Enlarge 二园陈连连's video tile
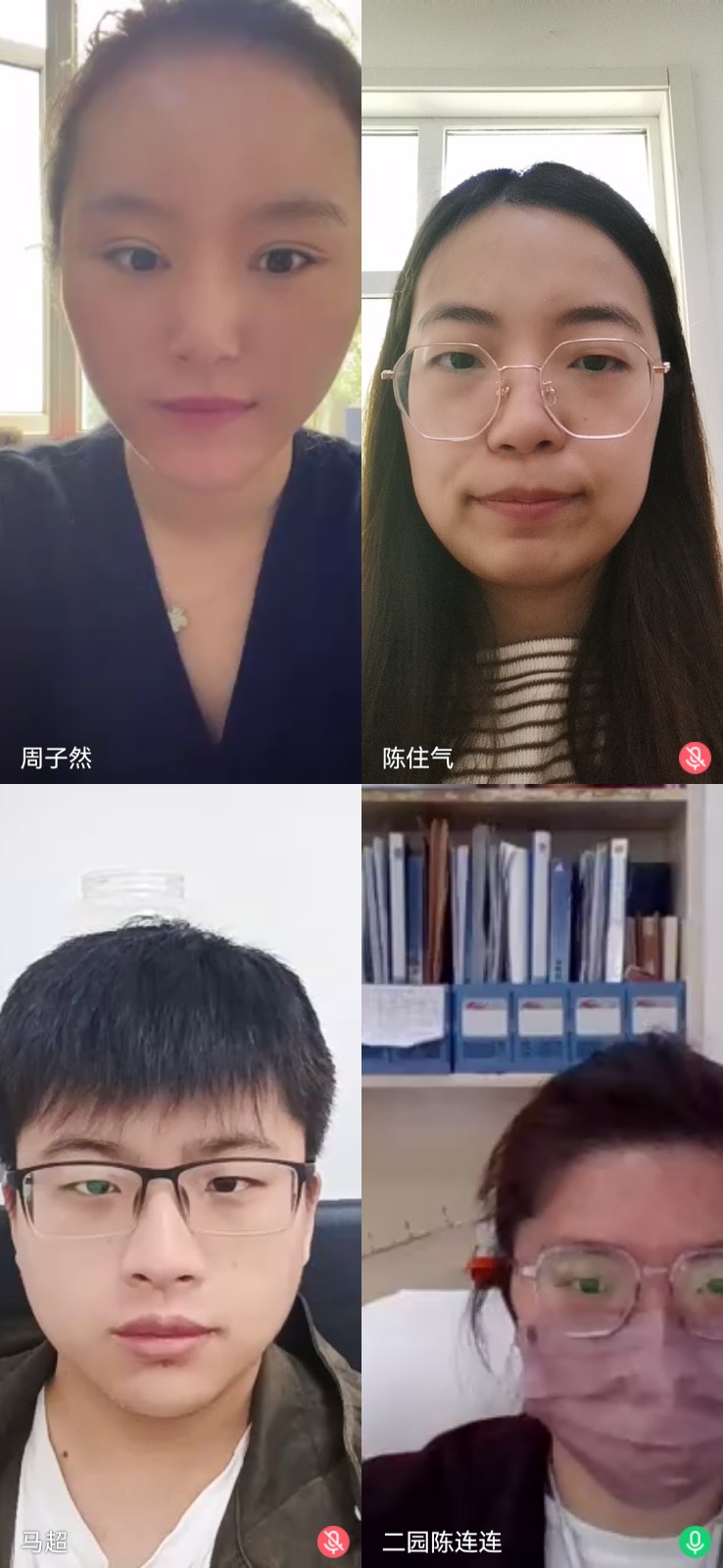 (x=542, y=1176)
